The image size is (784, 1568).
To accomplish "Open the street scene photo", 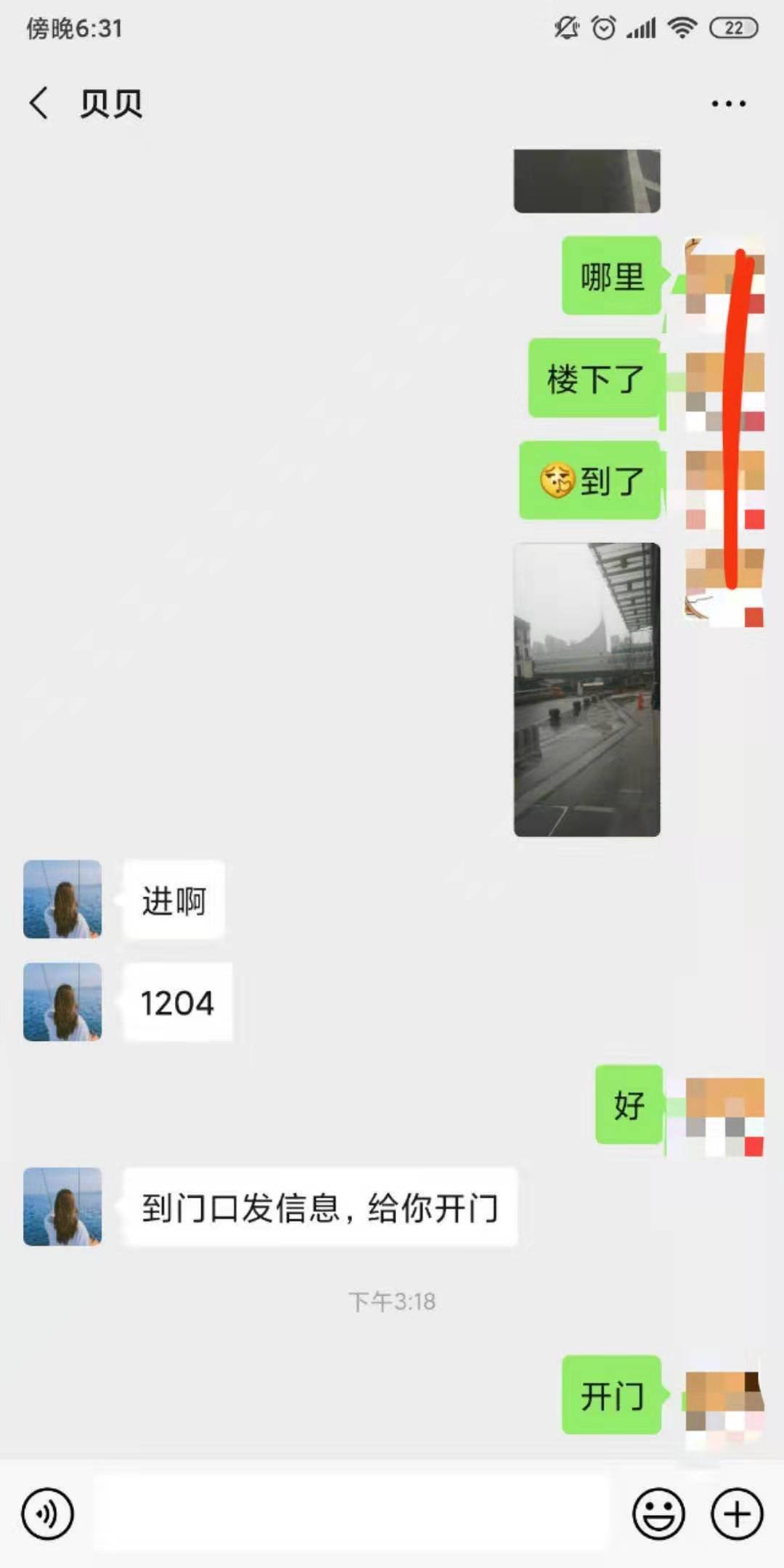I will click(x=587, y=690).
